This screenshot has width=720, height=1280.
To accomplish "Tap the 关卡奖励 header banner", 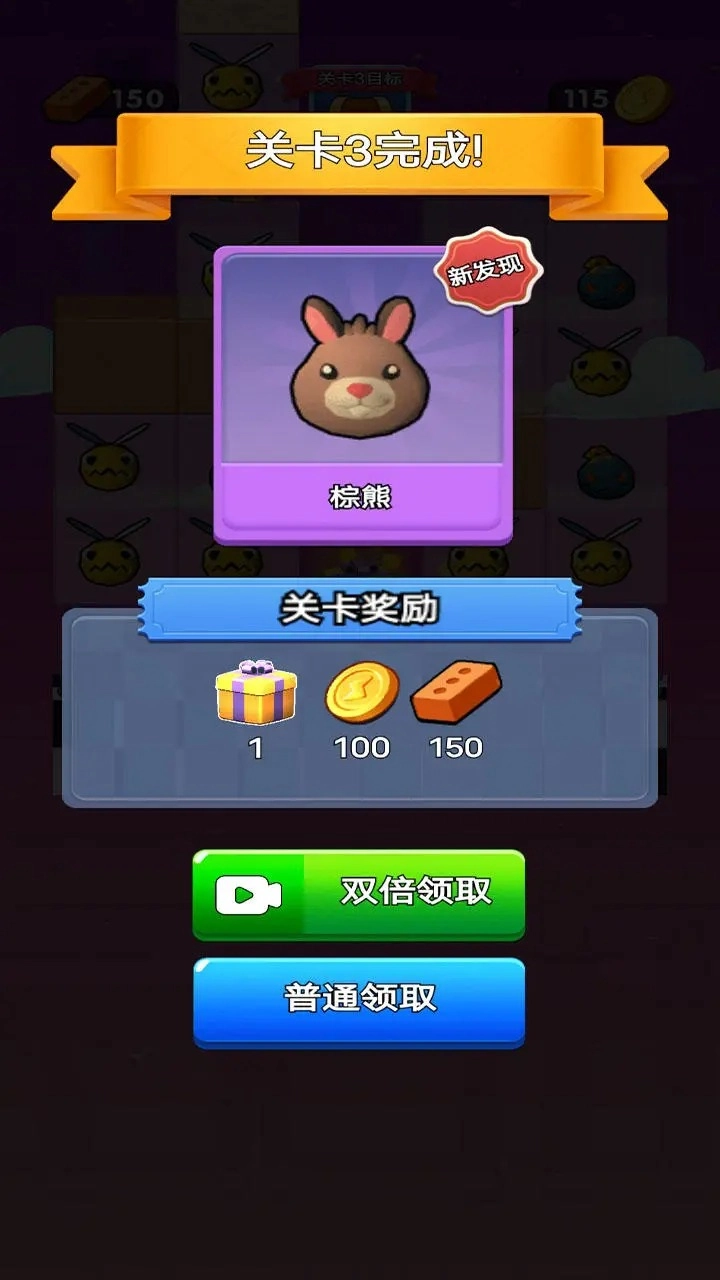I will (358, 606).
